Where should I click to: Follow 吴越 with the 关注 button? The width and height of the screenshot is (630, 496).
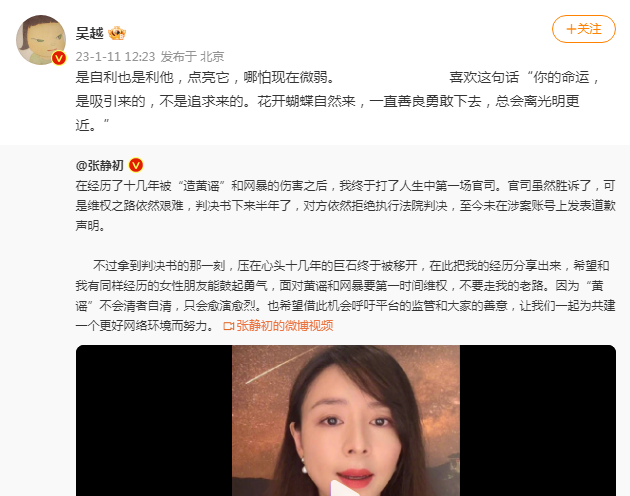583,29
